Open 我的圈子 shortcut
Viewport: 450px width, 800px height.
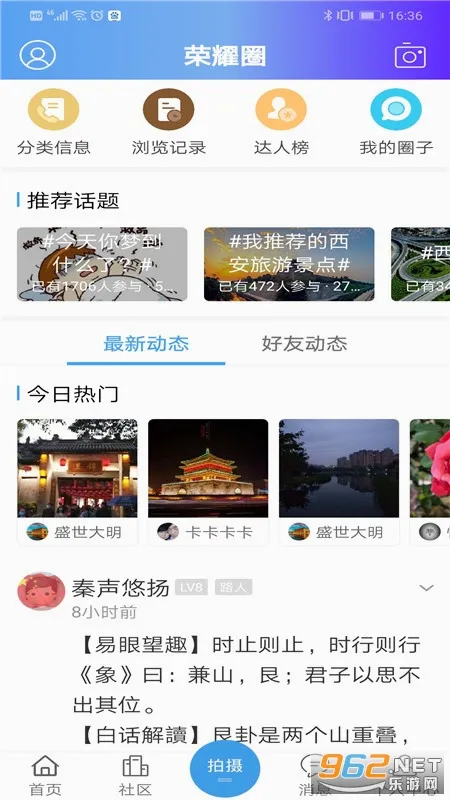click(396, 122)
